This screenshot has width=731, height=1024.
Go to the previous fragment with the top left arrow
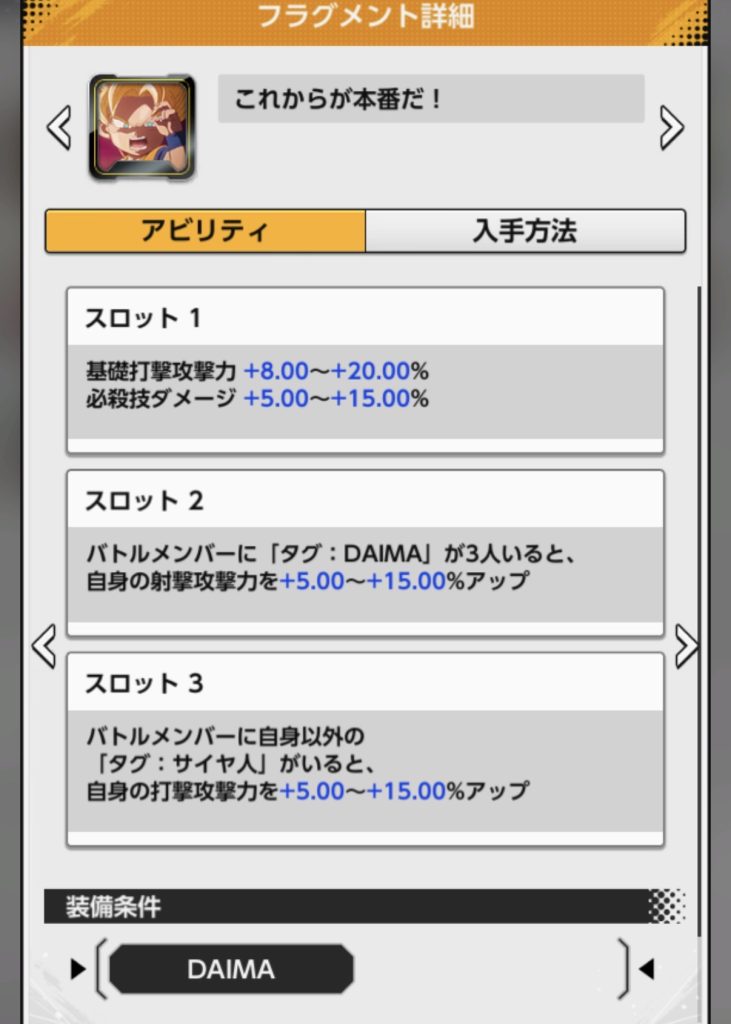[x=59, y=128]
